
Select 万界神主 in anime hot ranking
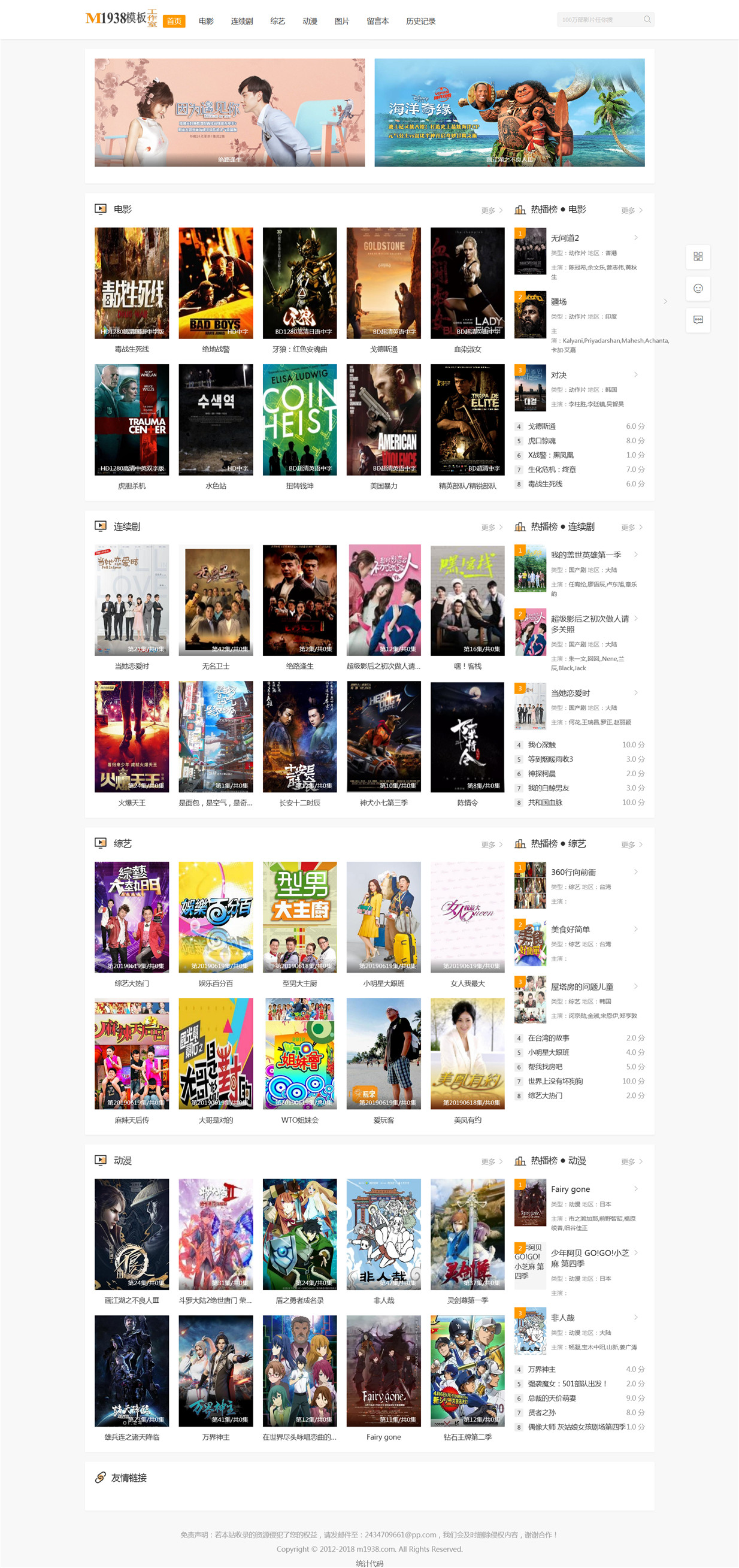point(542,1369)
